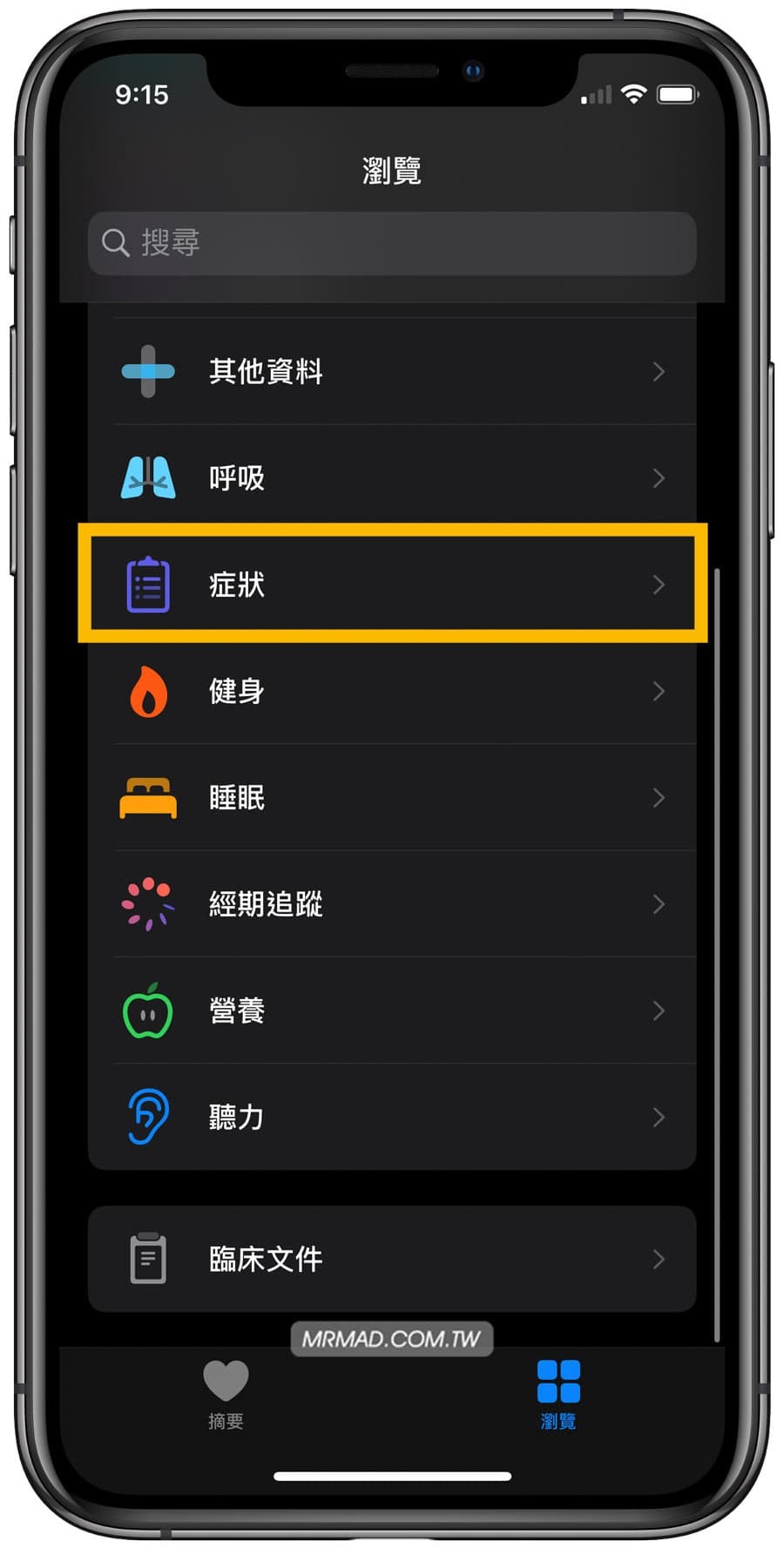Select the 瀏覽 tab
Viewport: 784px width, 1548px height.
[x=558, y=1395]
